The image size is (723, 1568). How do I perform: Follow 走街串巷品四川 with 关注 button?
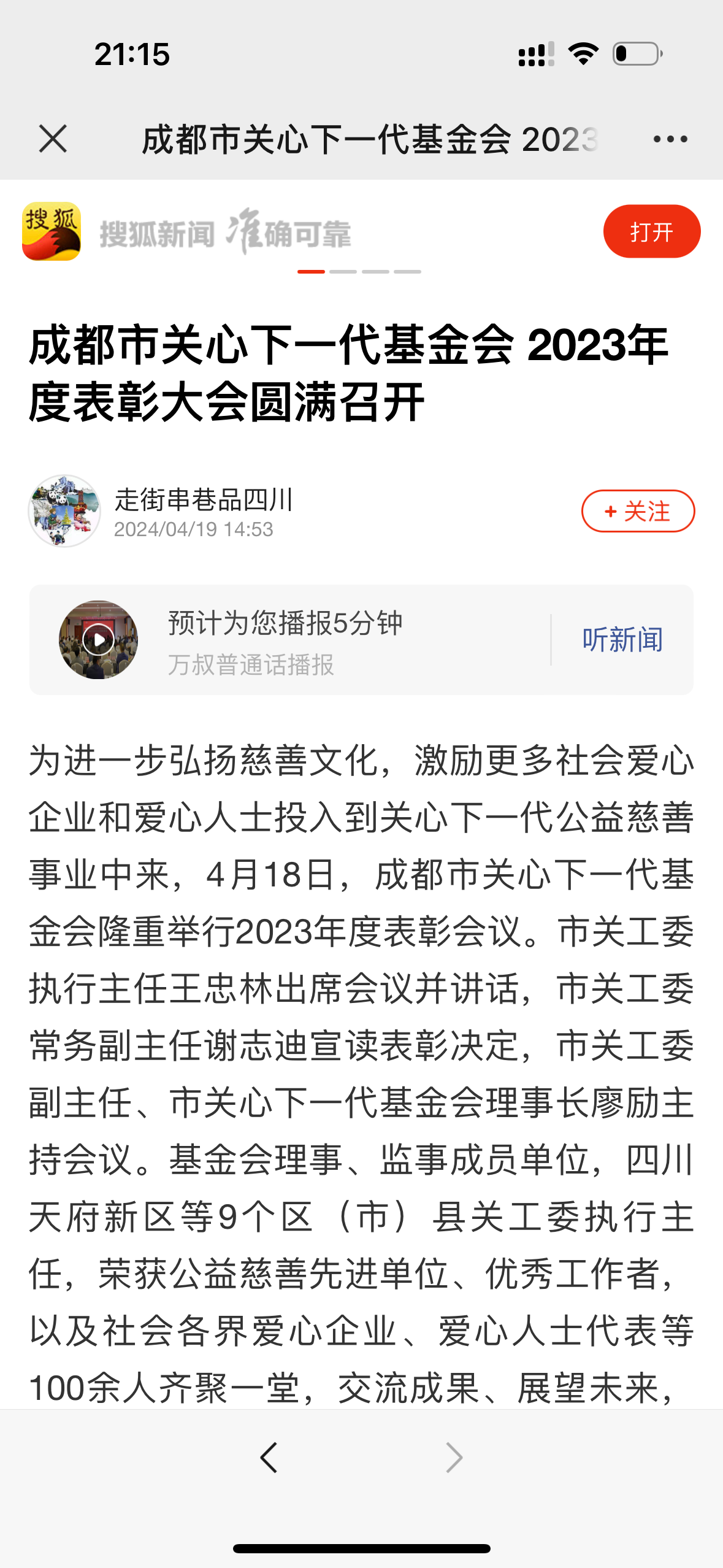(x=638, y=511)
